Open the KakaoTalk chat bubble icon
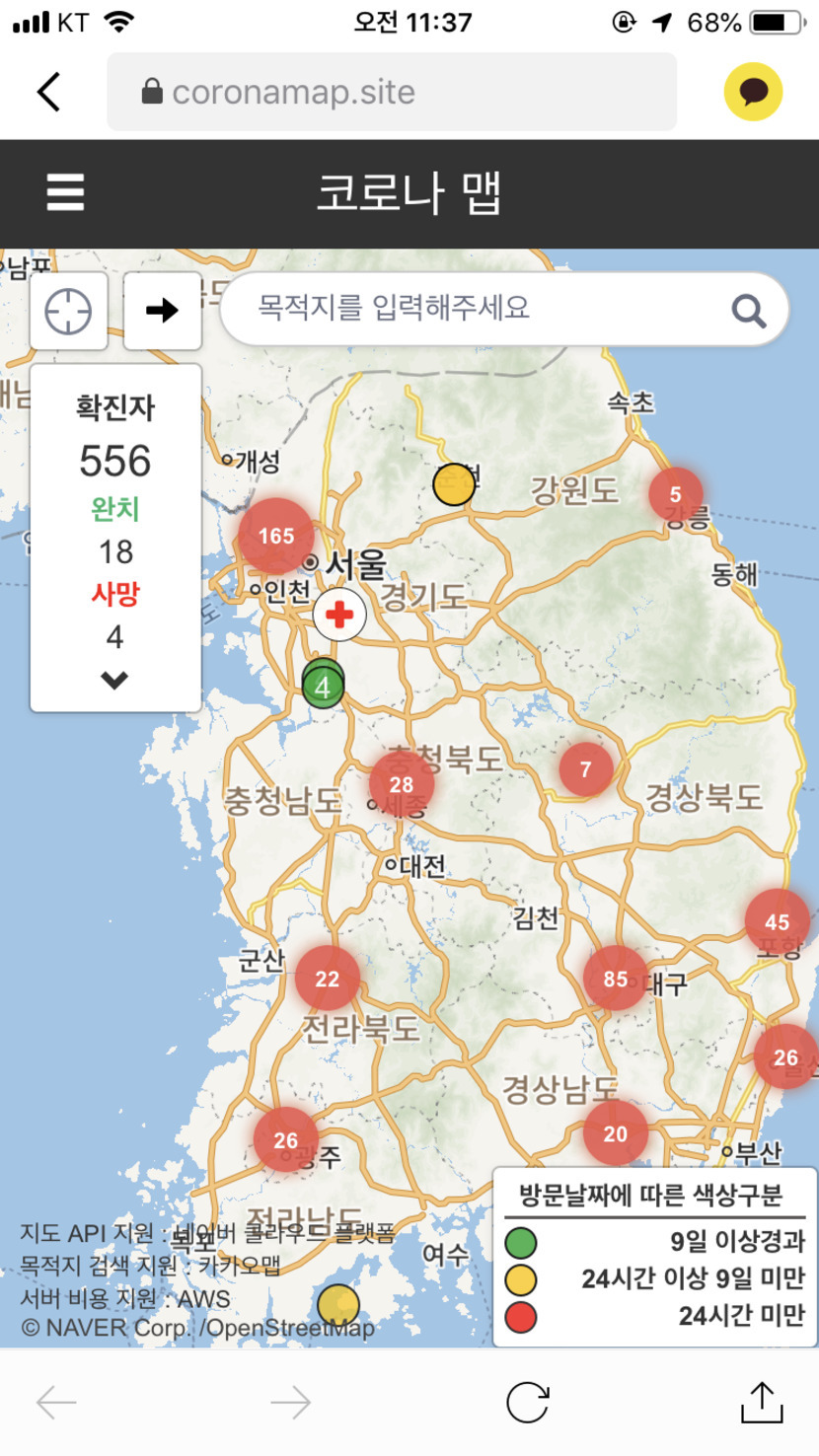The image size is (819, 1456). 753,92
